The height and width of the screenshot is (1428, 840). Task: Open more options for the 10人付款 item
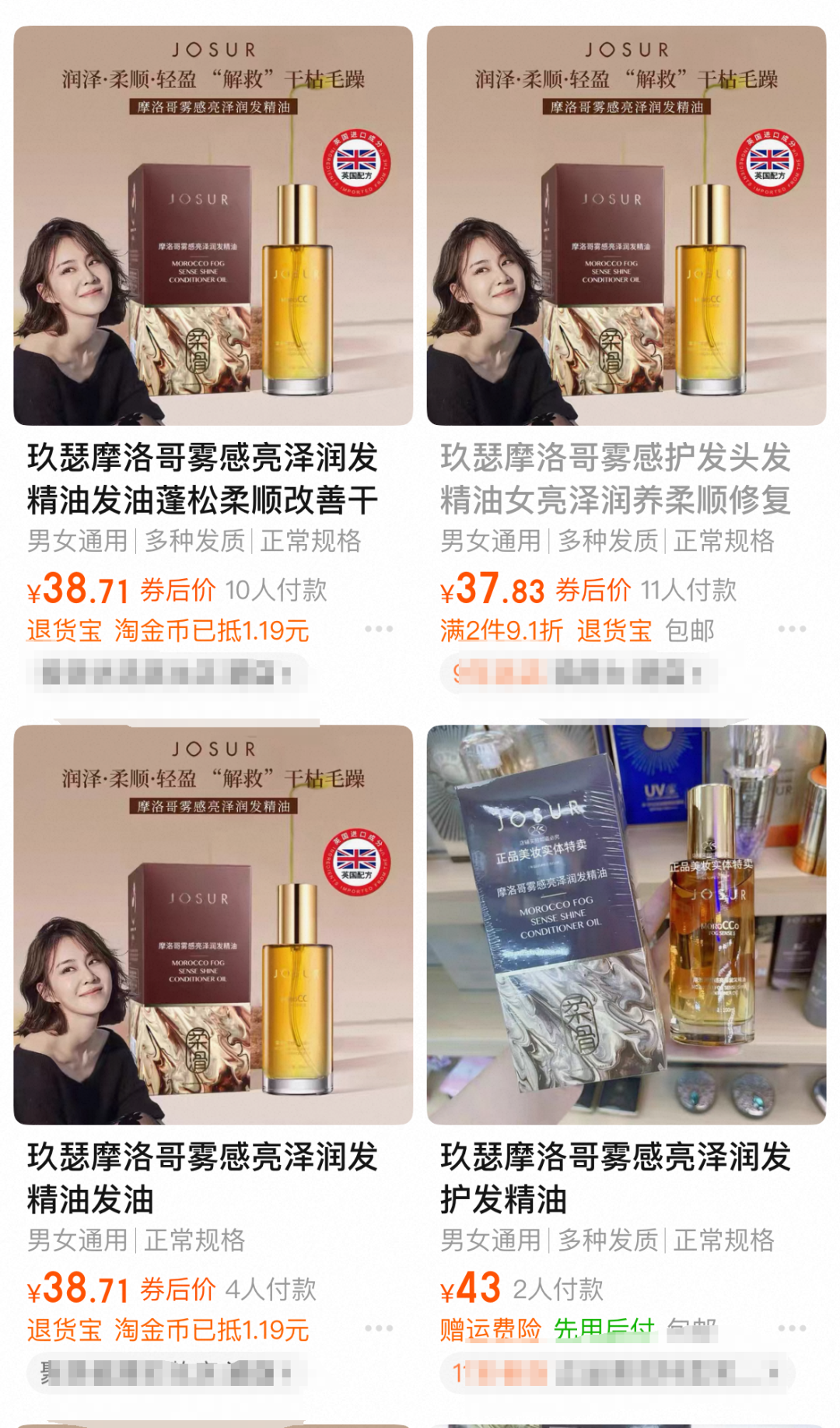coord(379,629)
